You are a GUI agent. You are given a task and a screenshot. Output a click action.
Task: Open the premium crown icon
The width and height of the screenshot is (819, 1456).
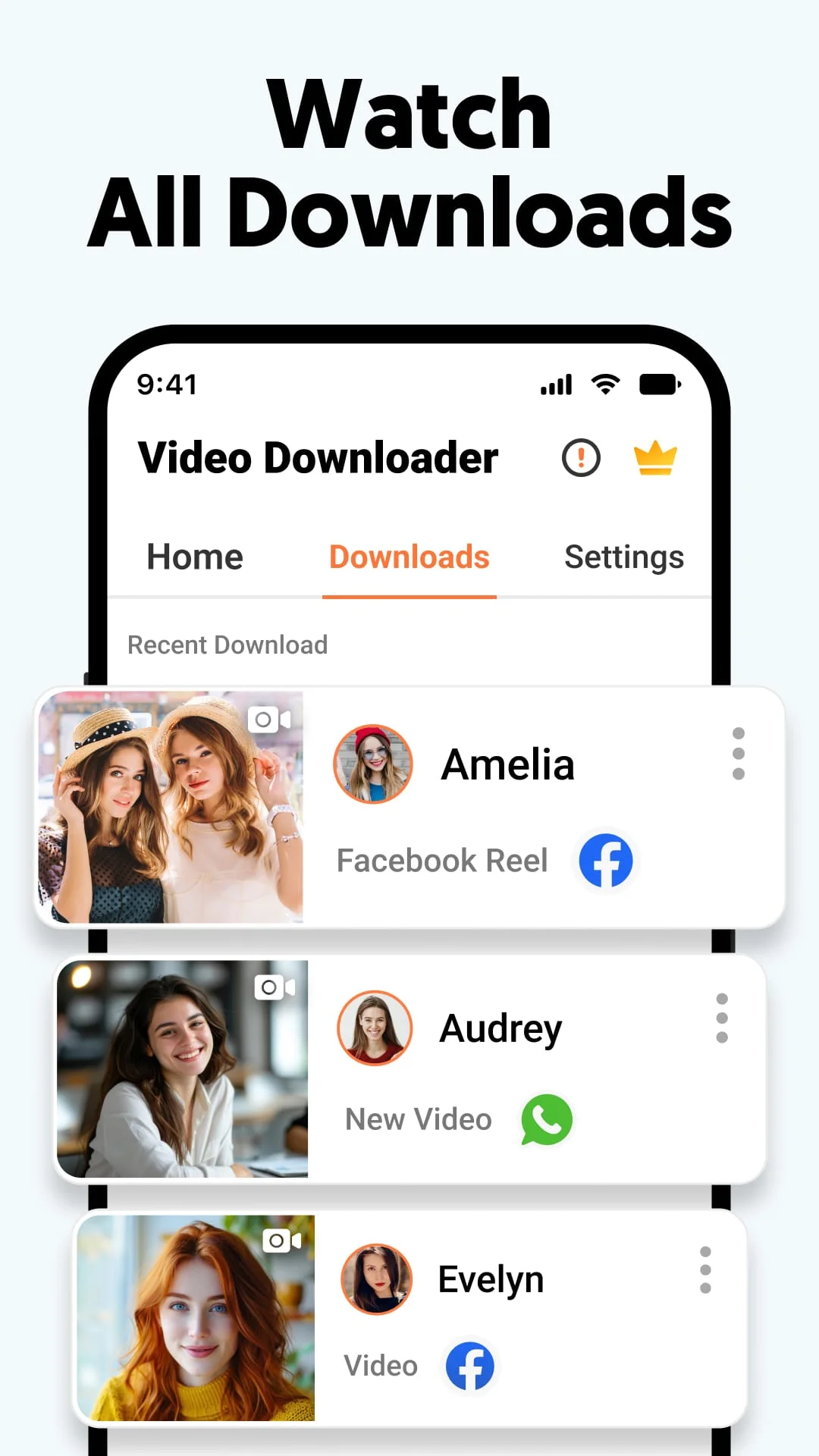655,457
